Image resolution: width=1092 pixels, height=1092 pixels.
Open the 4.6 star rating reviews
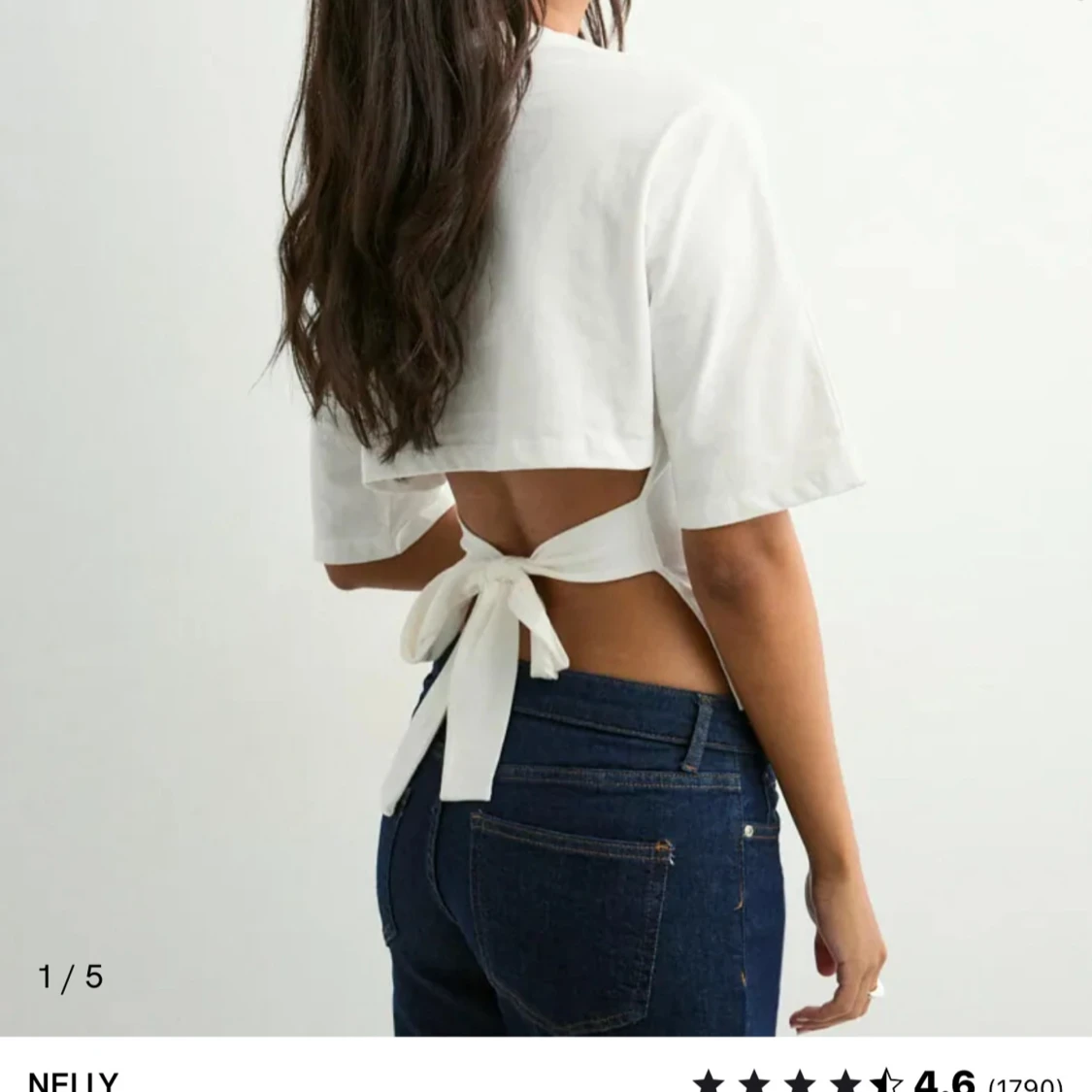point(878,1080)
